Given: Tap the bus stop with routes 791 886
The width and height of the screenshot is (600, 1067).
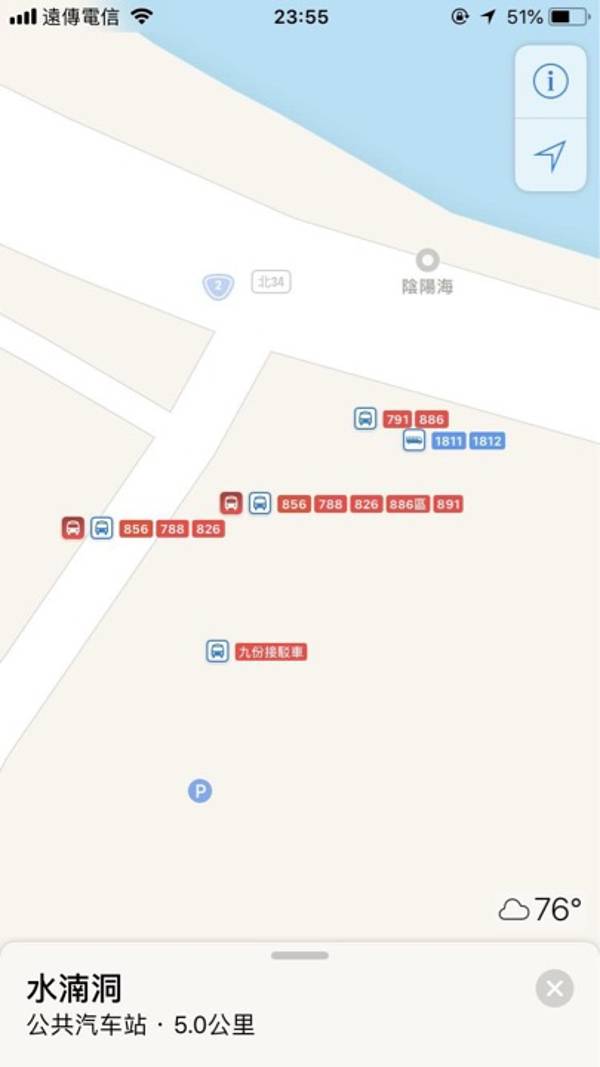Looking at the screenshot, I should click(x=365, y=419).
